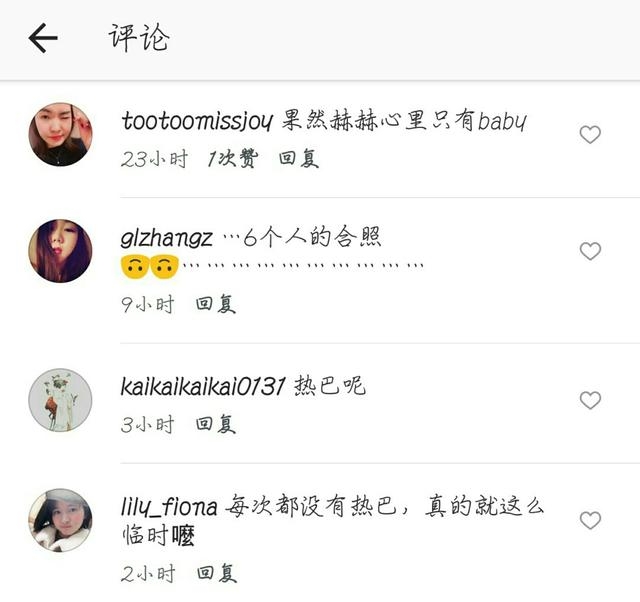Reply to lily_fiona's comment

(x=215, y=573)
